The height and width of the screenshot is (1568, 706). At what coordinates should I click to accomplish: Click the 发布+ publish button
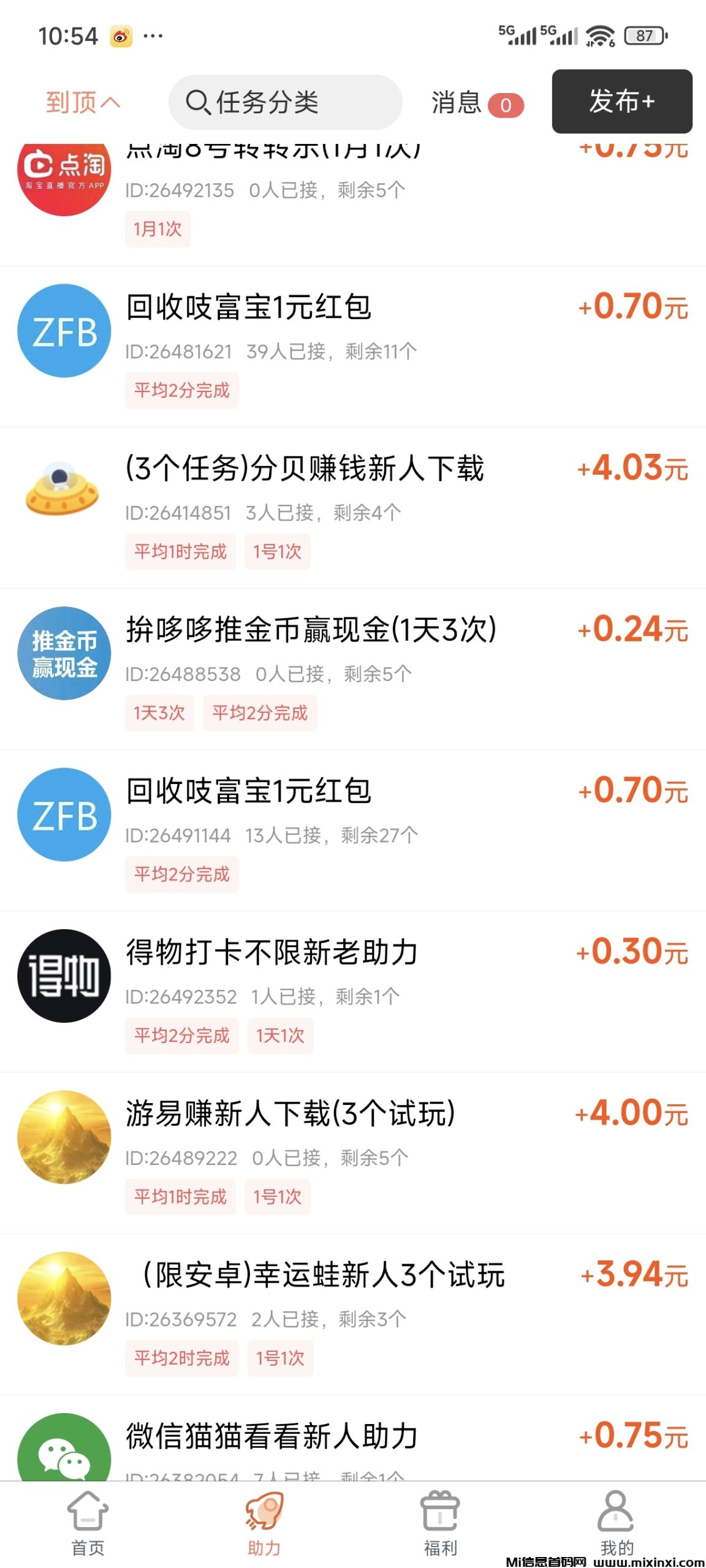621,102
